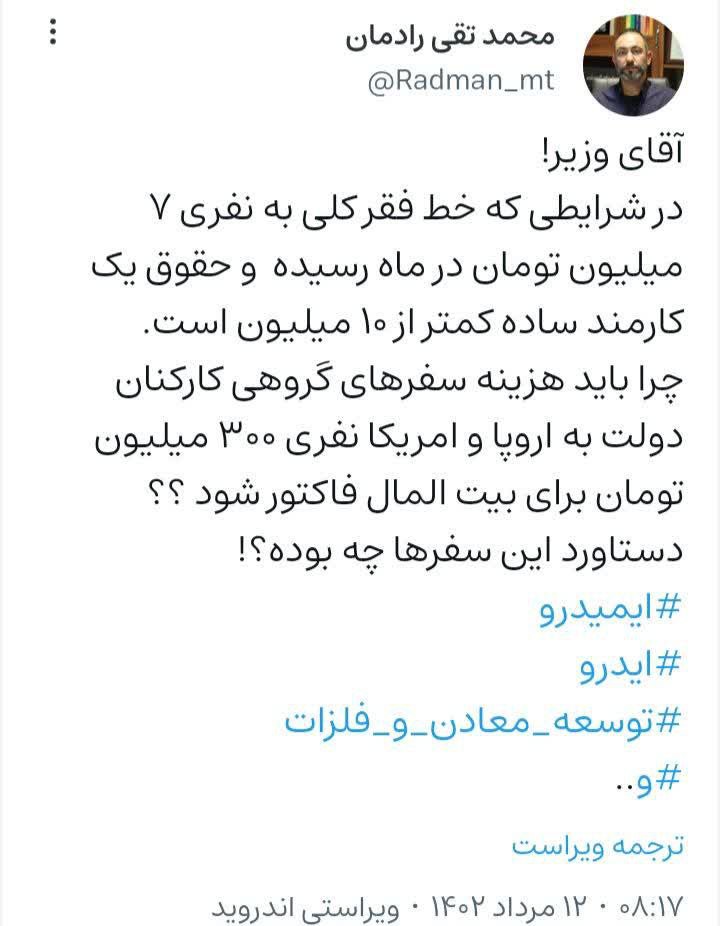
Task: Open the #توسعه_معادن_و_فلزات hashtag
Action: [x=483, y=721]
